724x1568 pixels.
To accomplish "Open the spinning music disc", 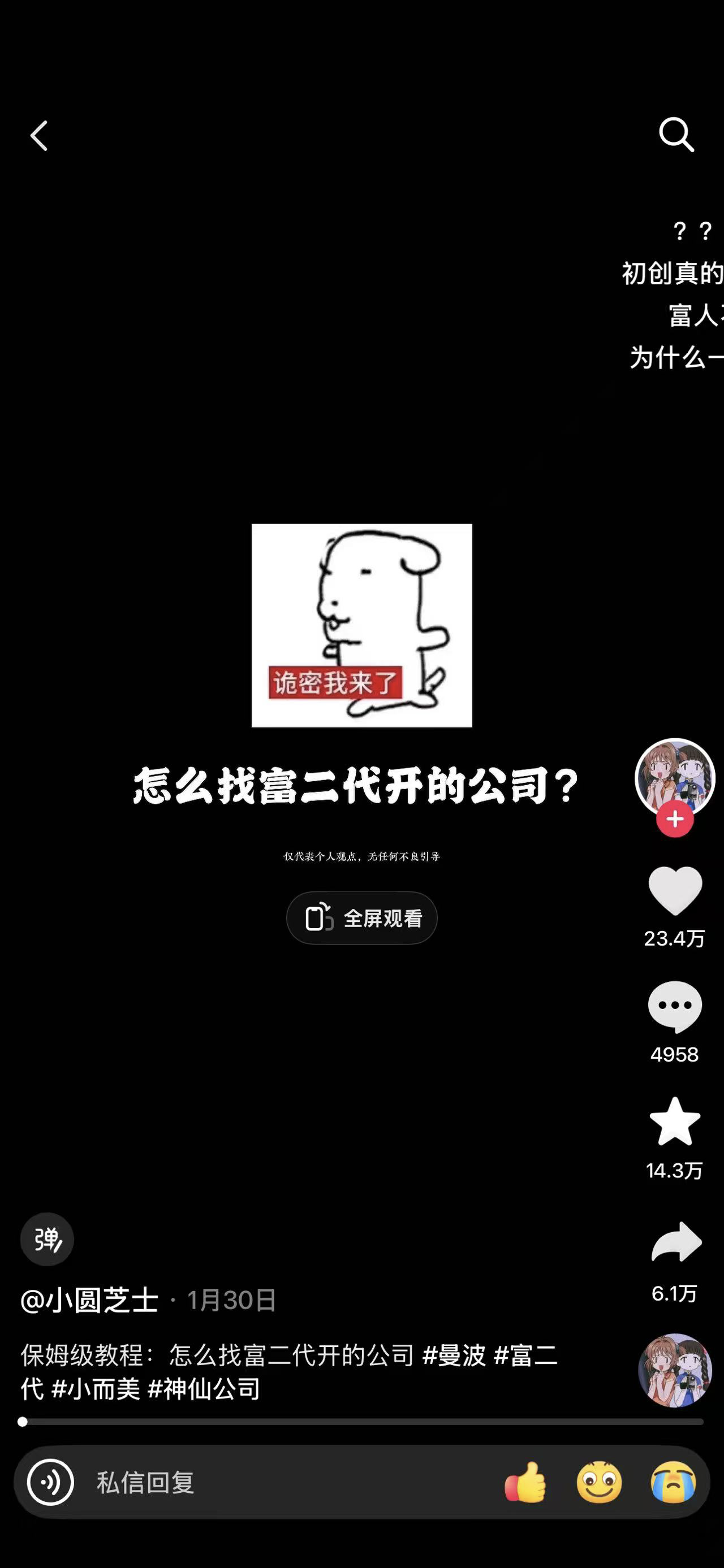I will 675,1370.
